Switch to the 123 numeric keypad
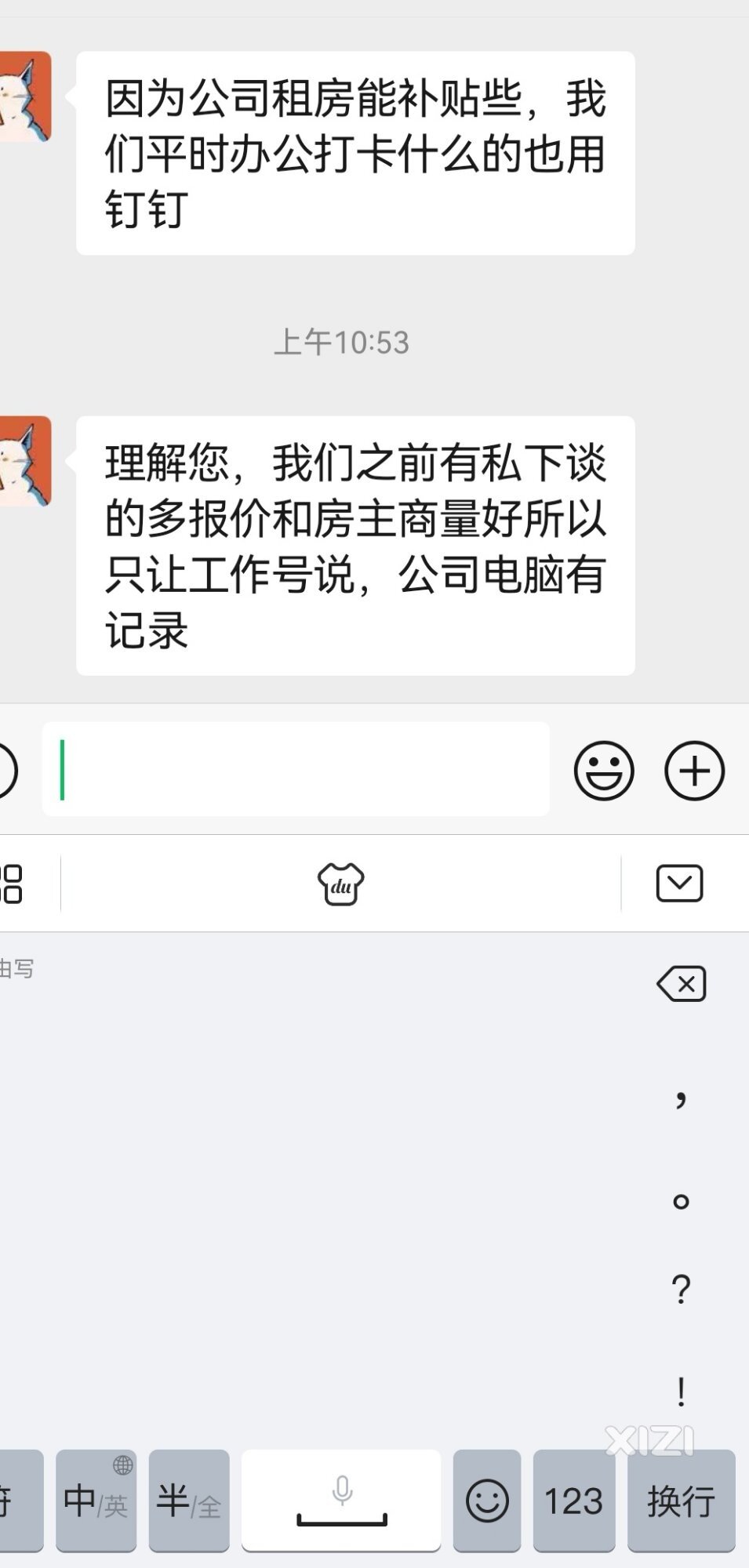 click(573, 1500)
